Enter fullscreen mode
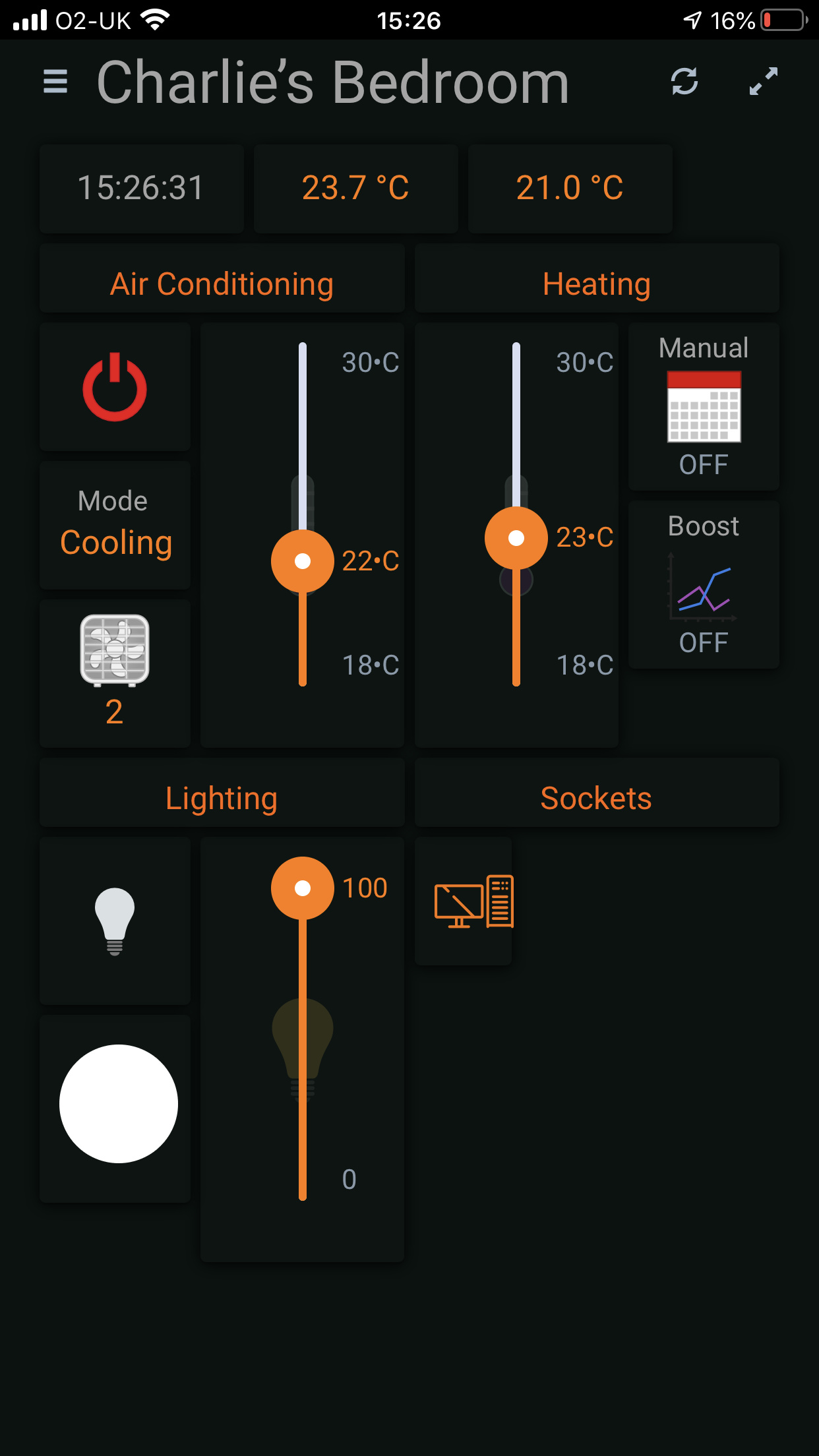 pos(764,82)
